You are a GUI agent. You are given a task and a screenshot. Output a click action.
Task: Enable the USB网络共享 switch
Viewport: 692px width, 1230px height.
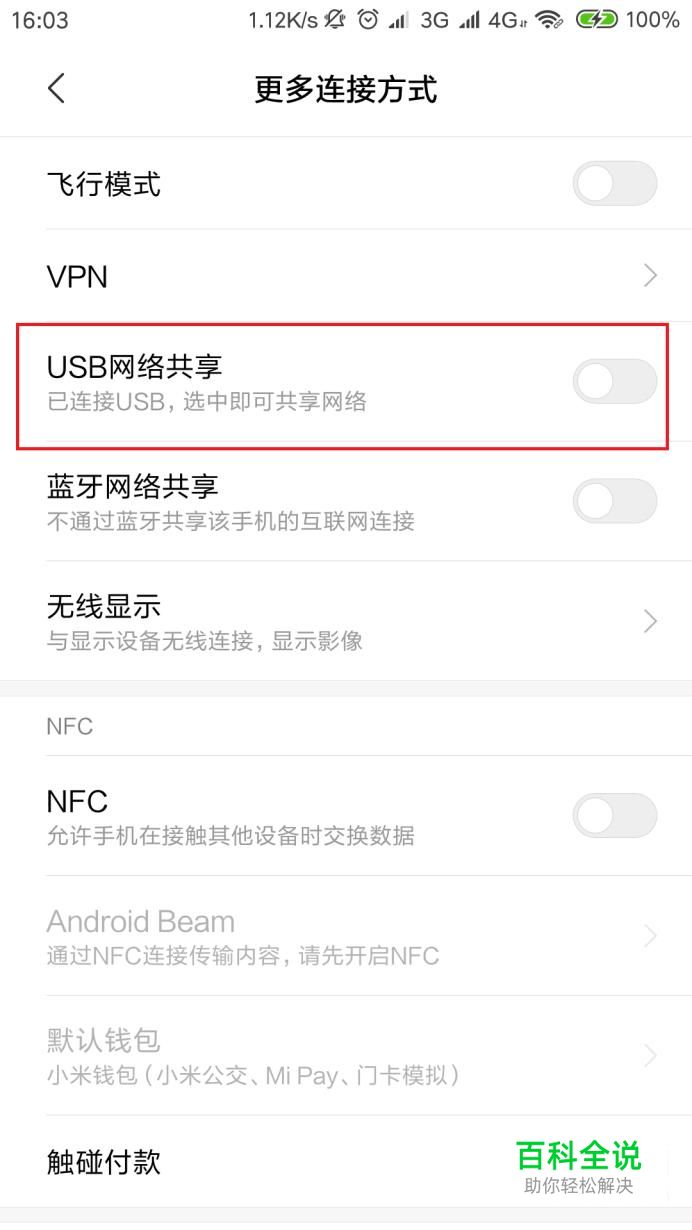pyautogui.click(x=614, y=382)
